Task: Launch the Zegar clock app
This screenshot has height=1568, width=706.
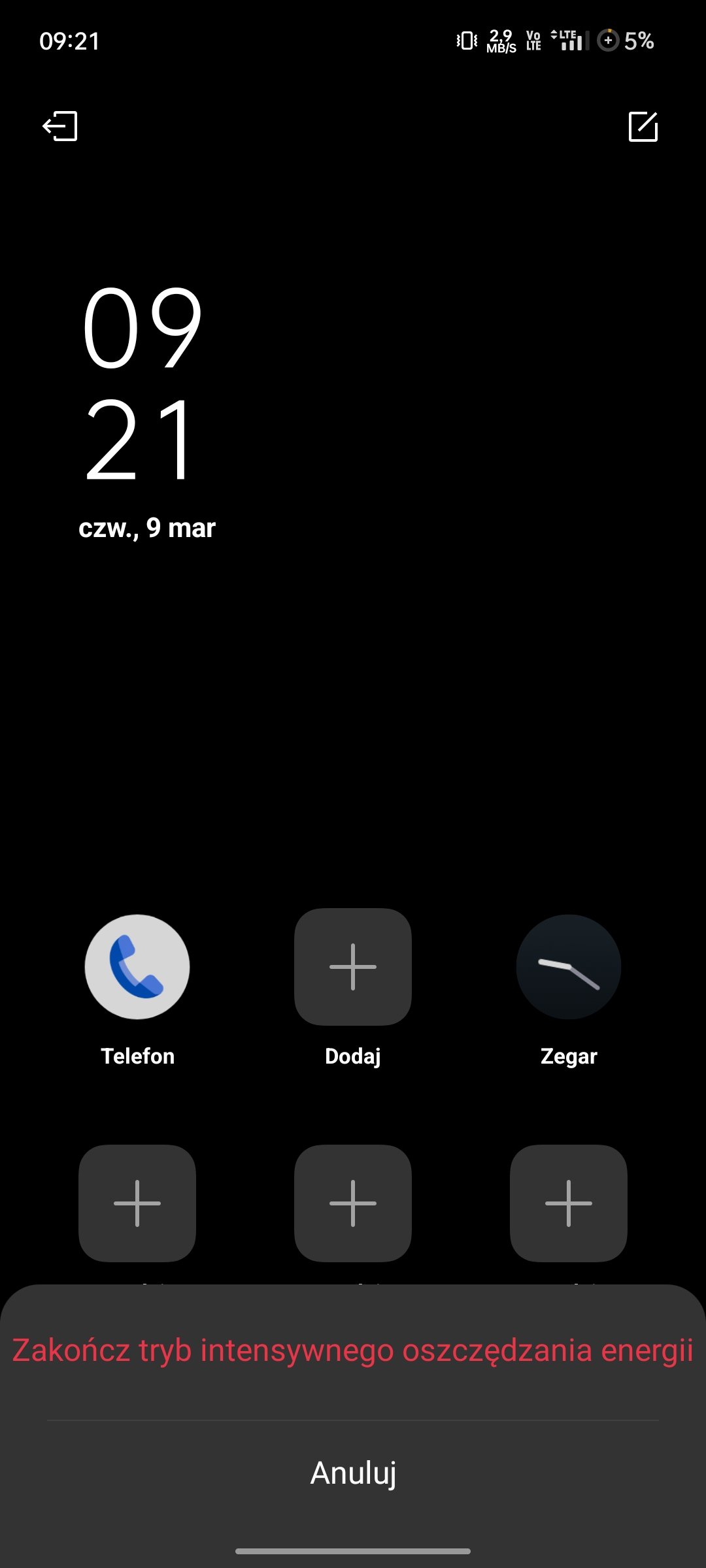Action: pyautogui.click(x=569, y=967)
